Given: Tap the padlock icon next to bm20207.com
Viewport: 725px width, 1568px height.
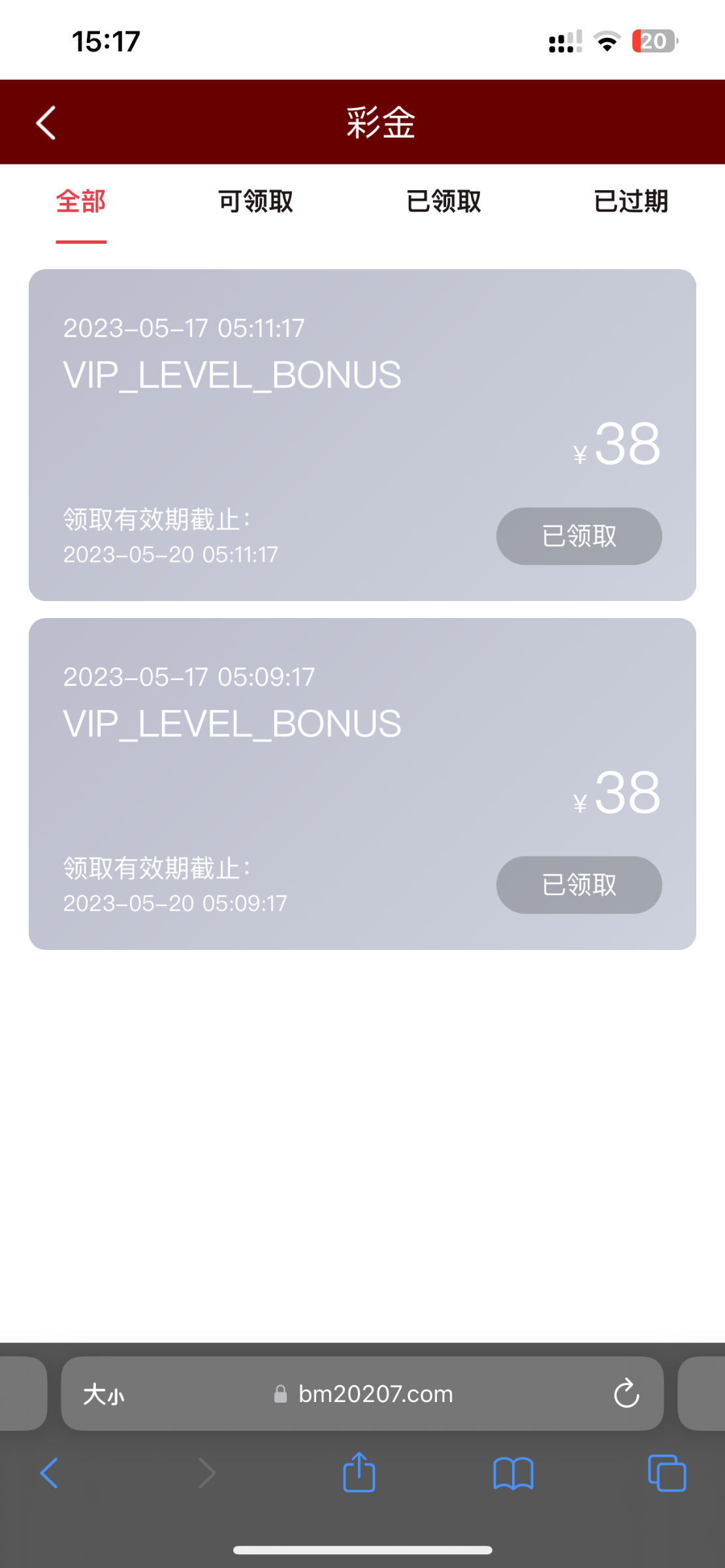Looking at the screenshot, I should [281, 1394].
